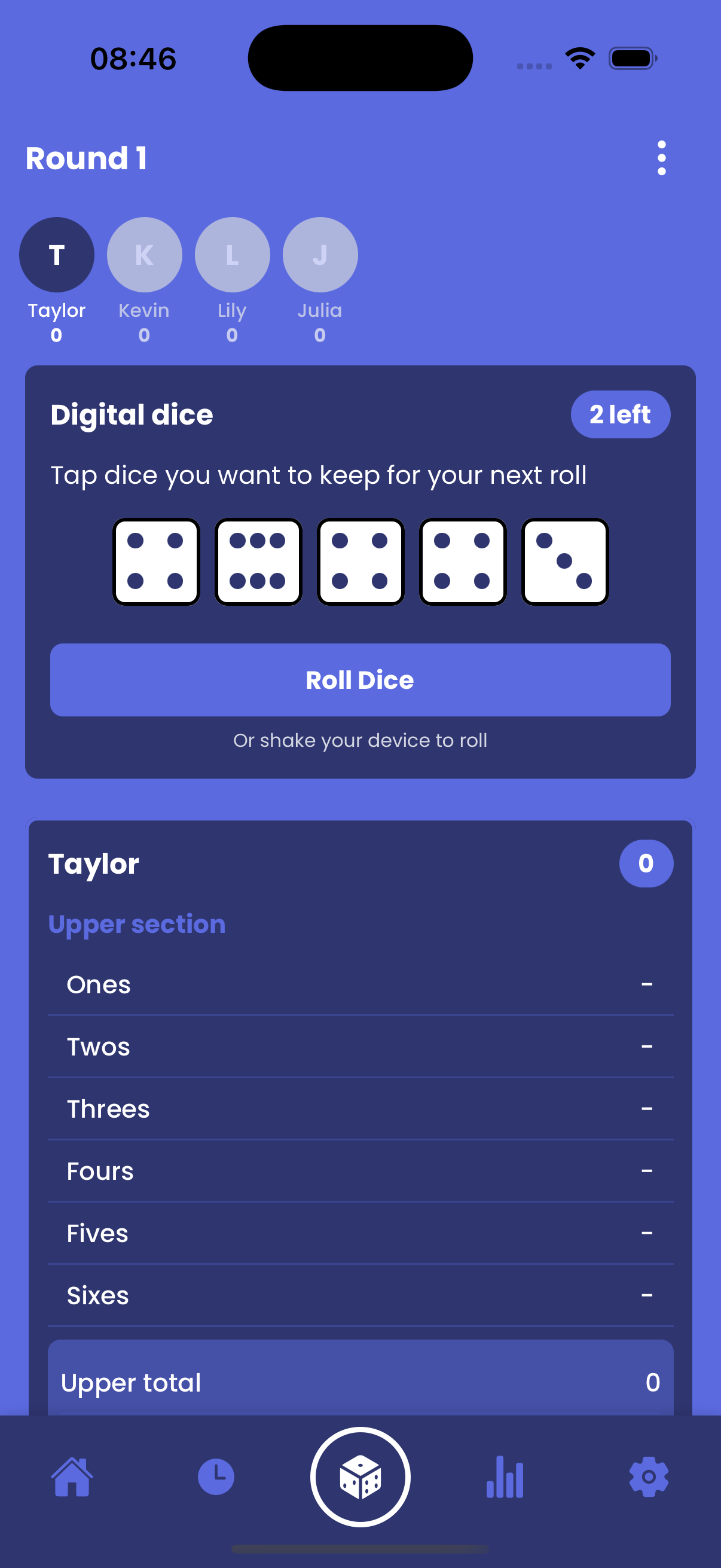Viewport: 721px width, 1568px height.
Task: Toggle the last three die to keep
Action: point(564,561)
